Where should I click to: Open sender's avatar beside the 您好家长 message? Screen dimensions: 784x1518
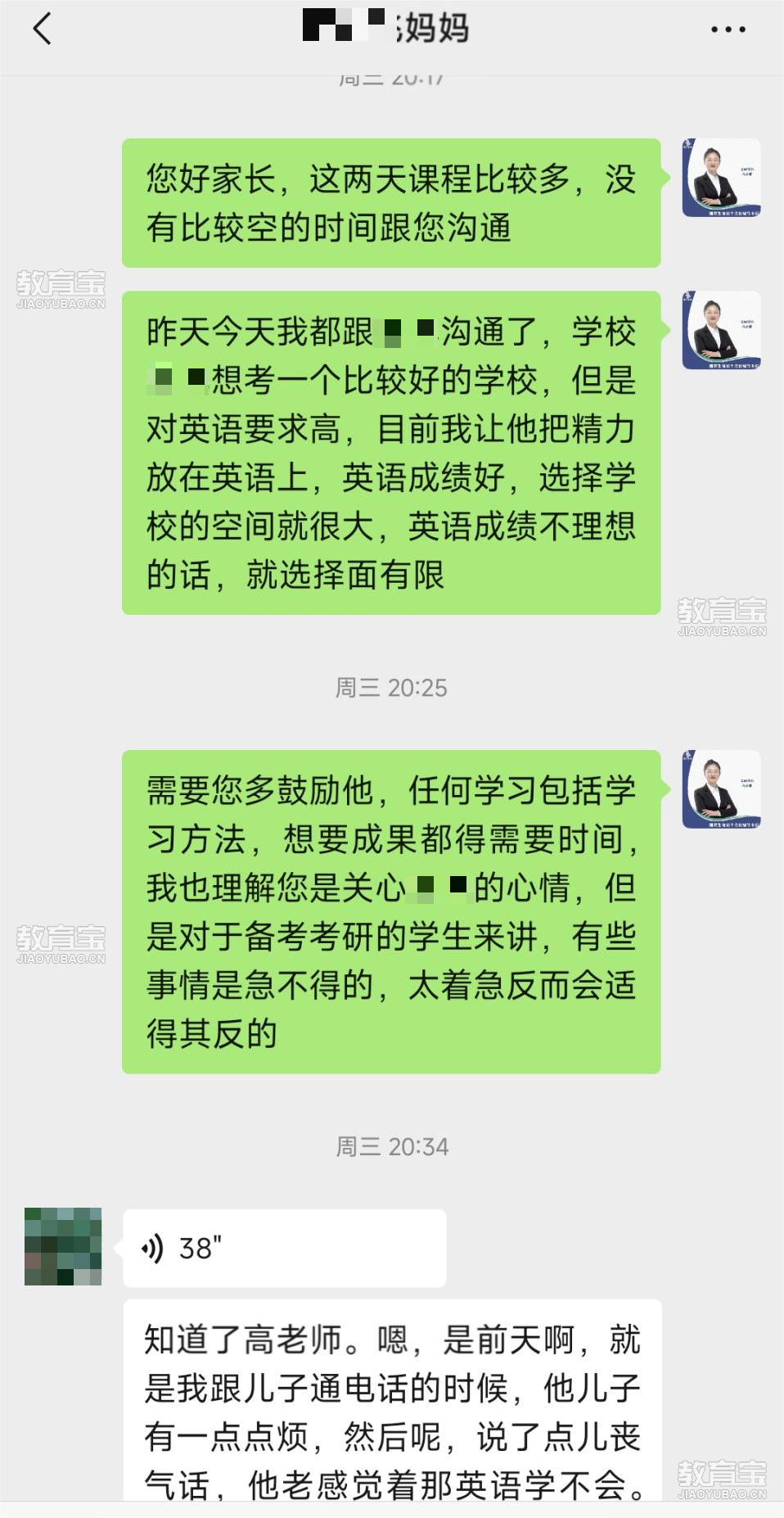click(x=721, y=178)
